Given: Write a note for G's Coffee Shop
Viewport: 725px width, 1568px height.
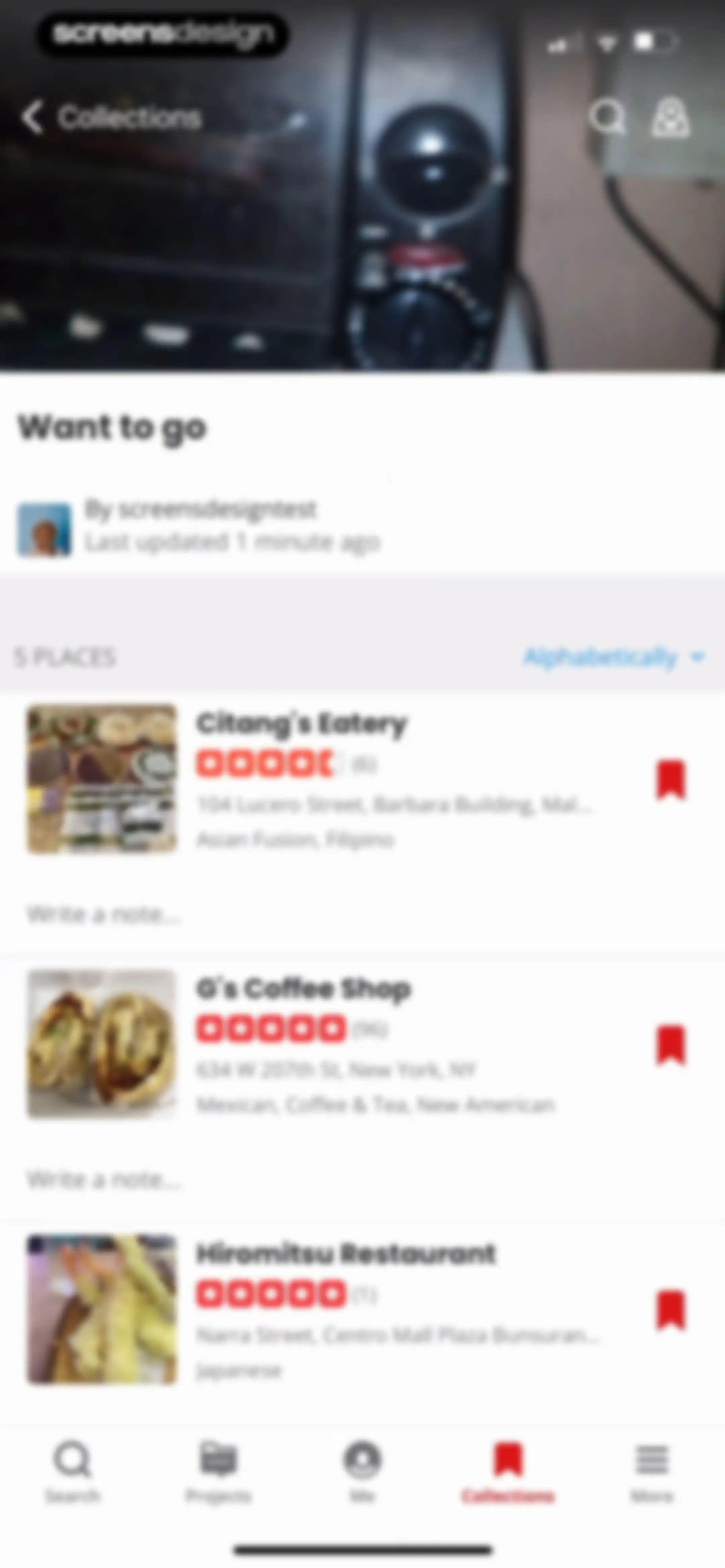Looking at the screenshot, I should [x=103, y=1179].
